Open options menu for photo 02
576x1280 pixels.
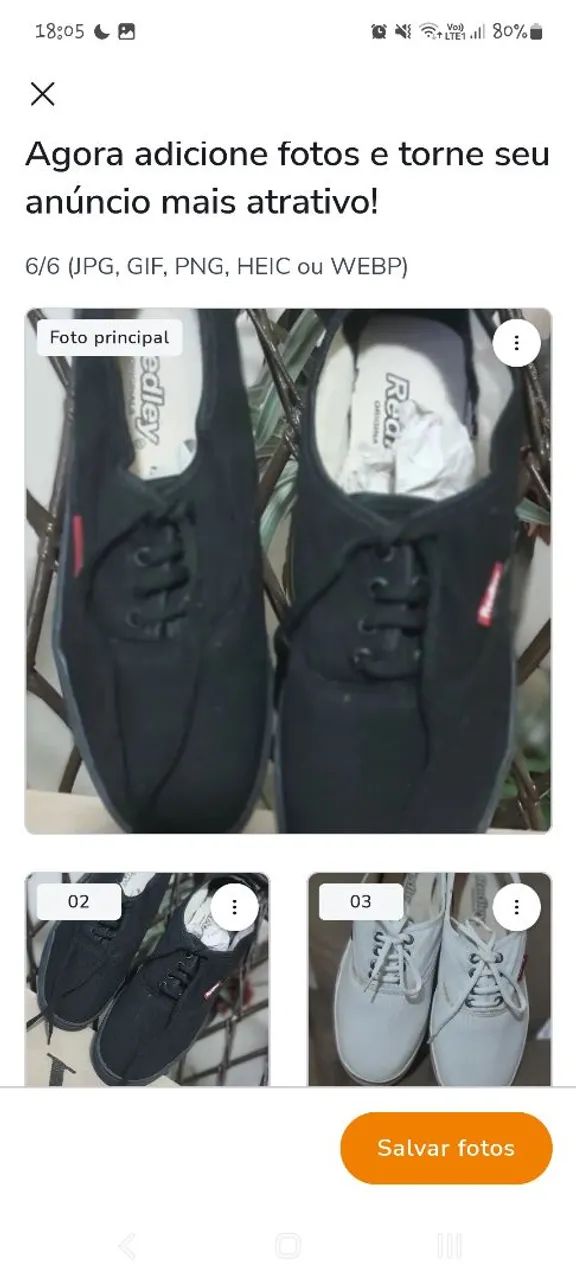pos(234,907)
